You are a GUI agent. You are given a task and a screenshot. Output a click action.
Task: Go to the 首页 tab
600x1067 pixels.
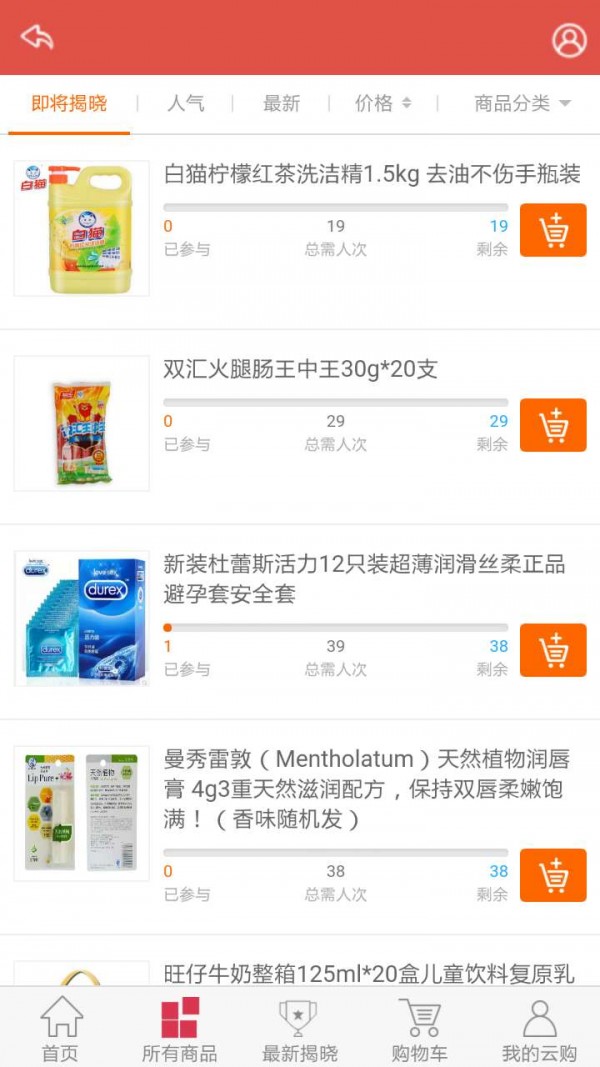tap(61, 1028)
